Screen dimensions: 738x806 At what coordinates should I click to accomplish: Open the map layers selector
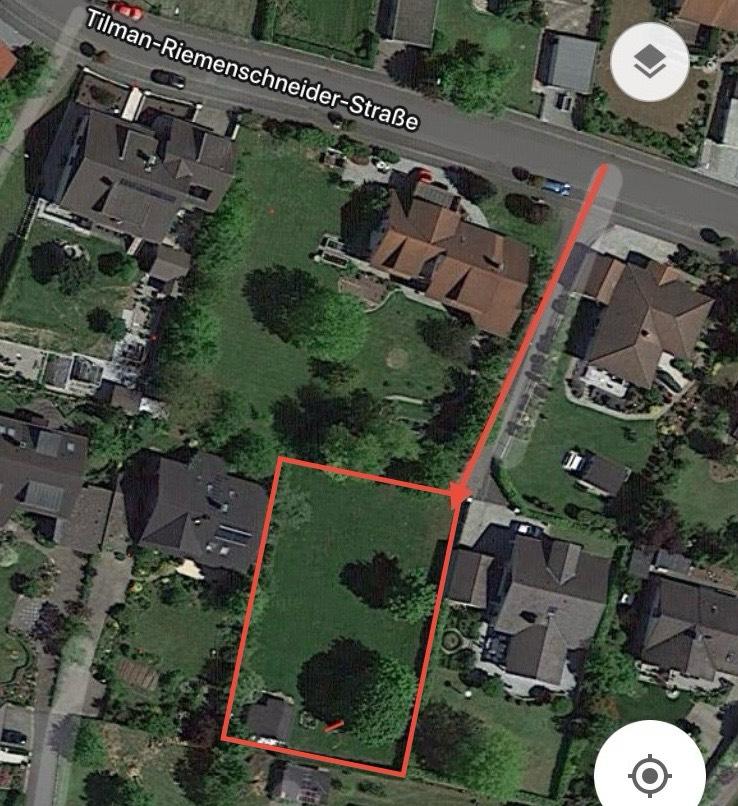[x=650, y=62]
